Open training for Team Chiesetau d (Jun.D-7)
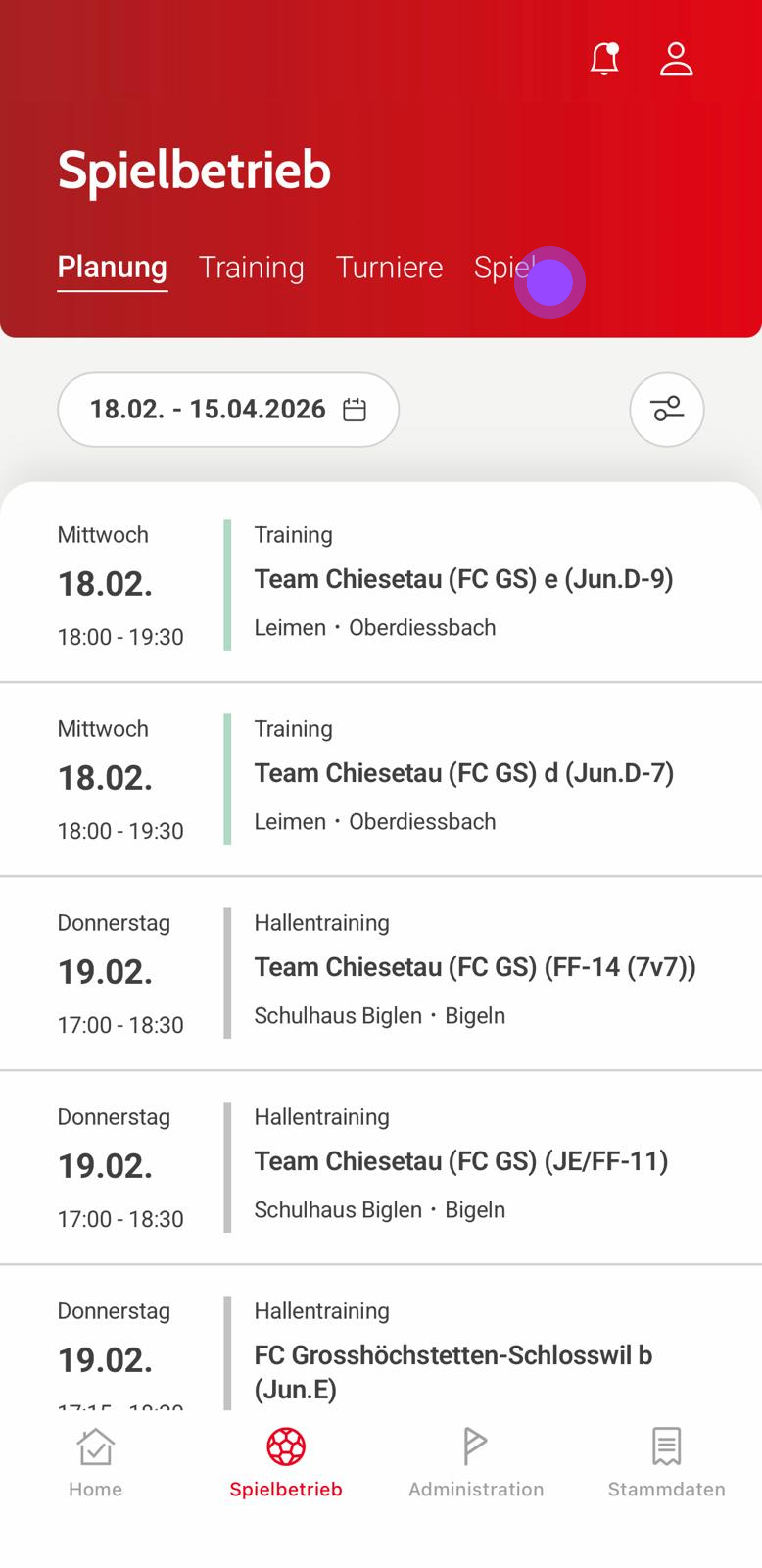762x1568 pixels. click(x=463, y=774)
